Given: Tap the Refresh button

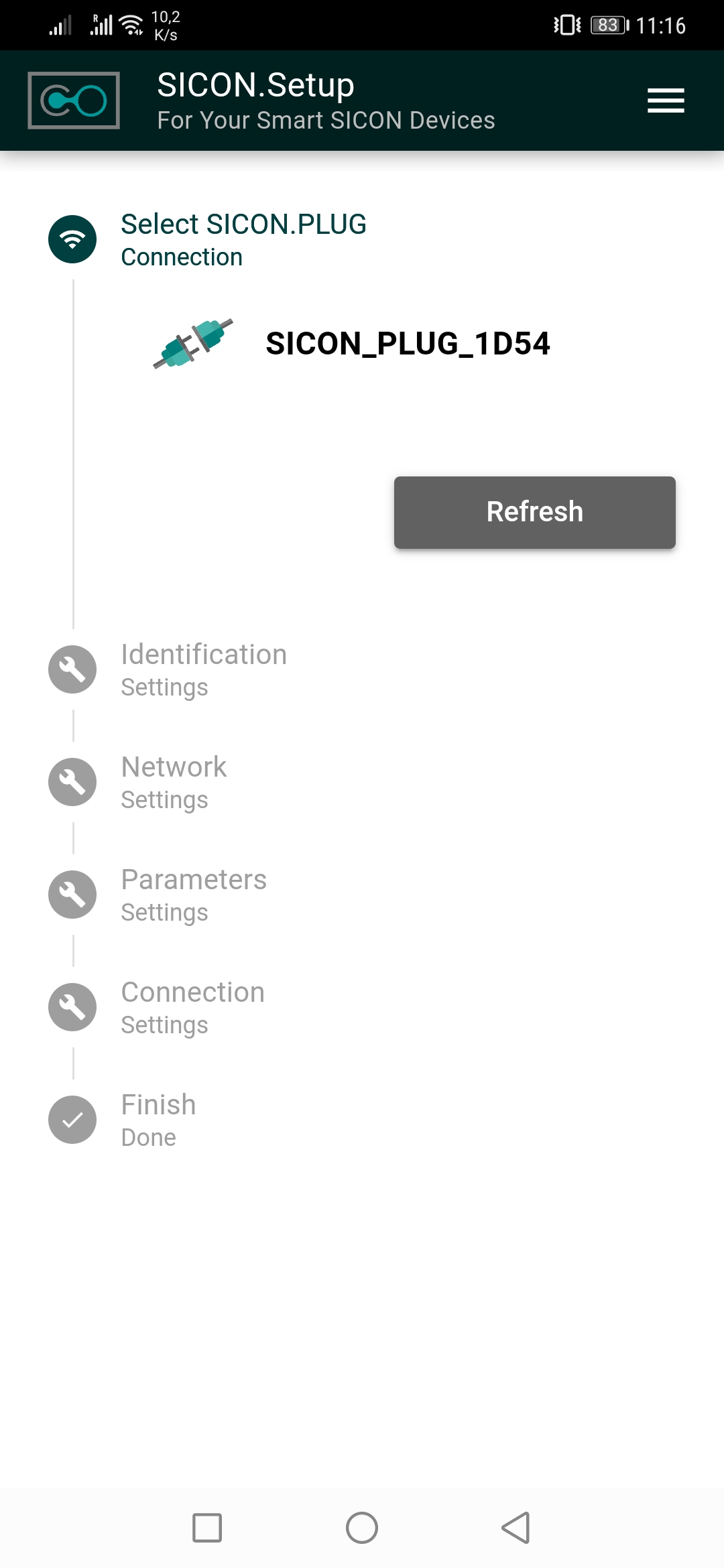Looking at the screenshot, I should (534, 513).
